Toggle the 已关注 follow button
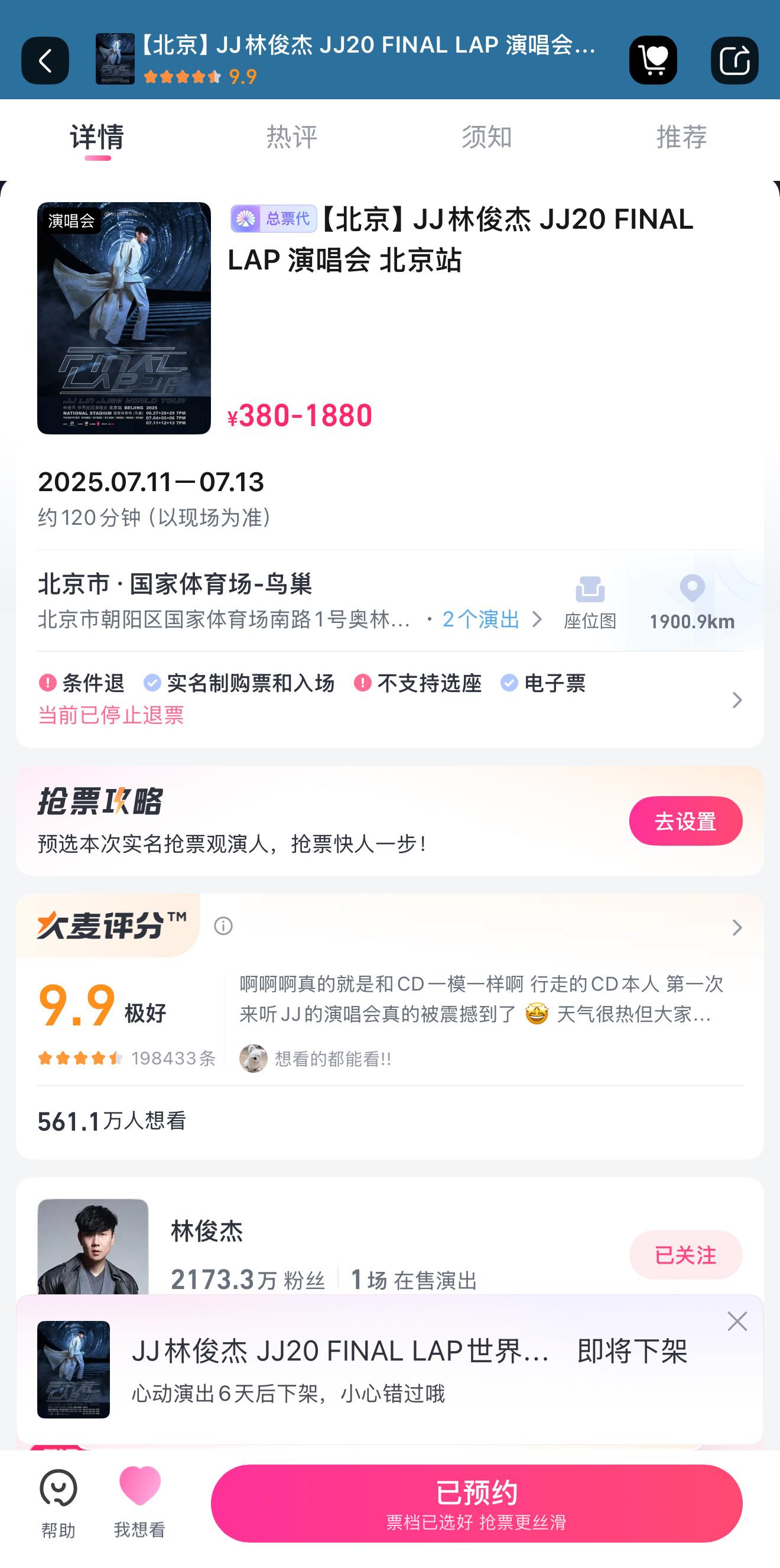The width and height of the screenshot is (780, 1568). point(685,1255)
